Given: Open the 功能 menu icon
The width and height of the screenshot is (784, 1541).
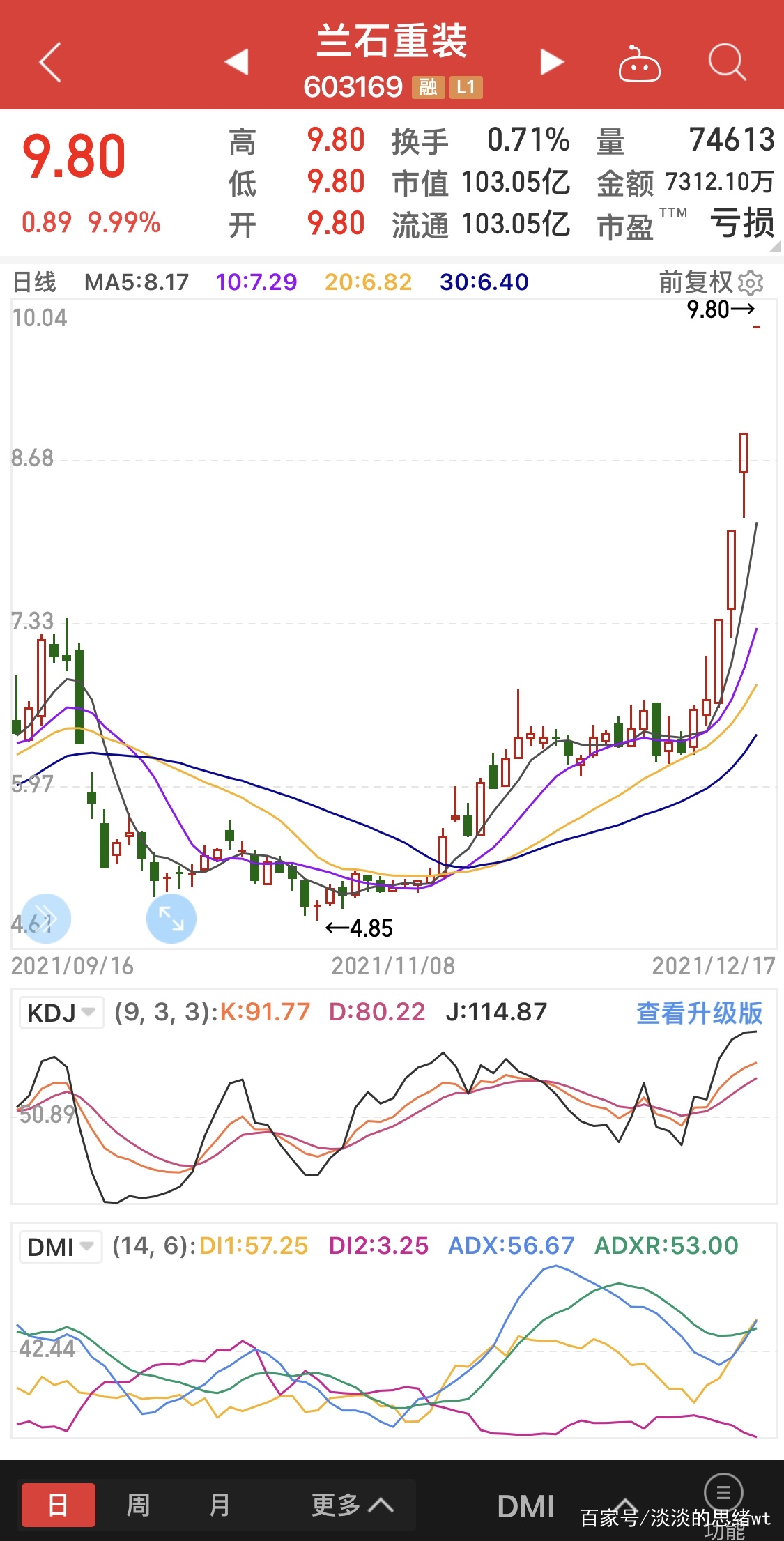Looking at the screenshot, I should [723, 1492].
